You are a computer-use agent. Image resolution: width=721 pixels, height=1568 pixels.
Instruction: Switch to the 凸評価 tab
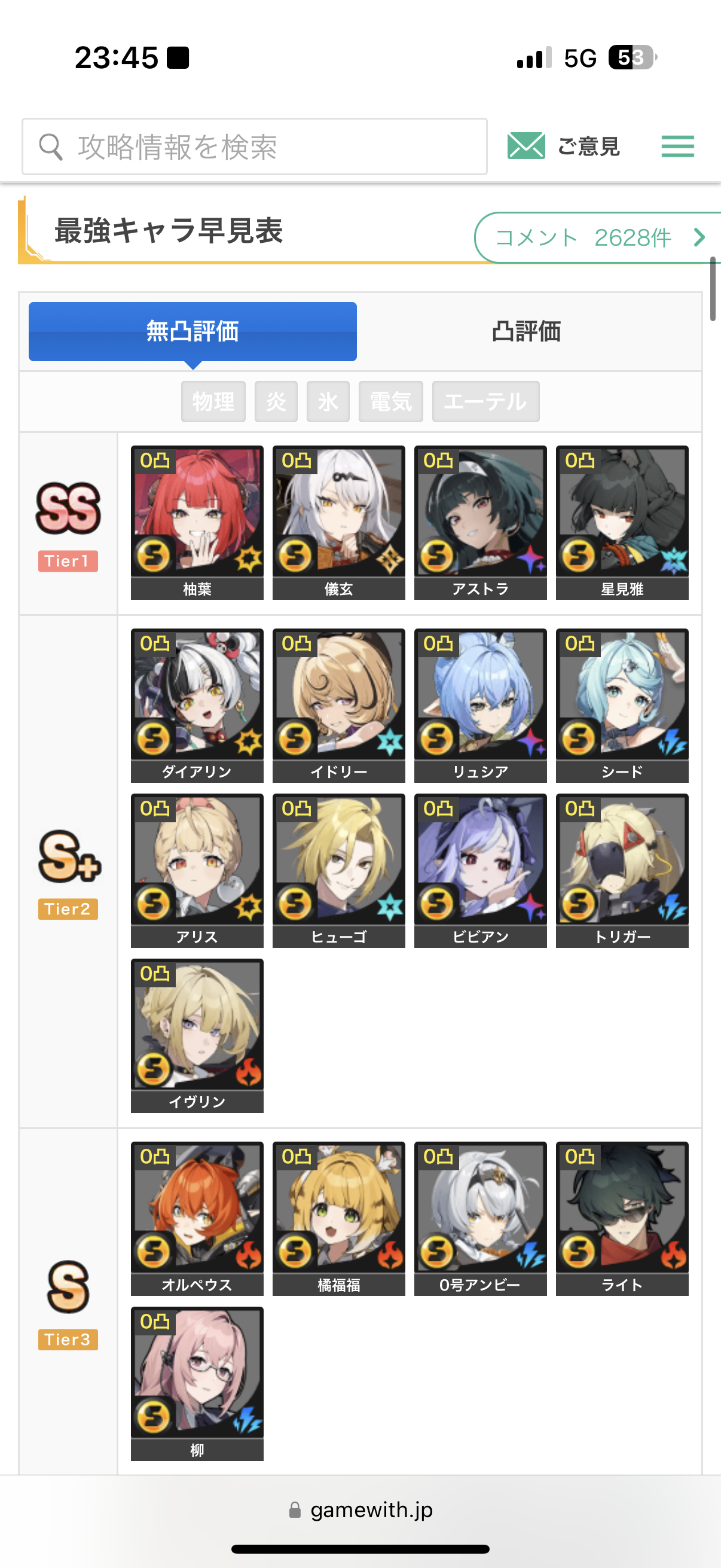point(526,332)
